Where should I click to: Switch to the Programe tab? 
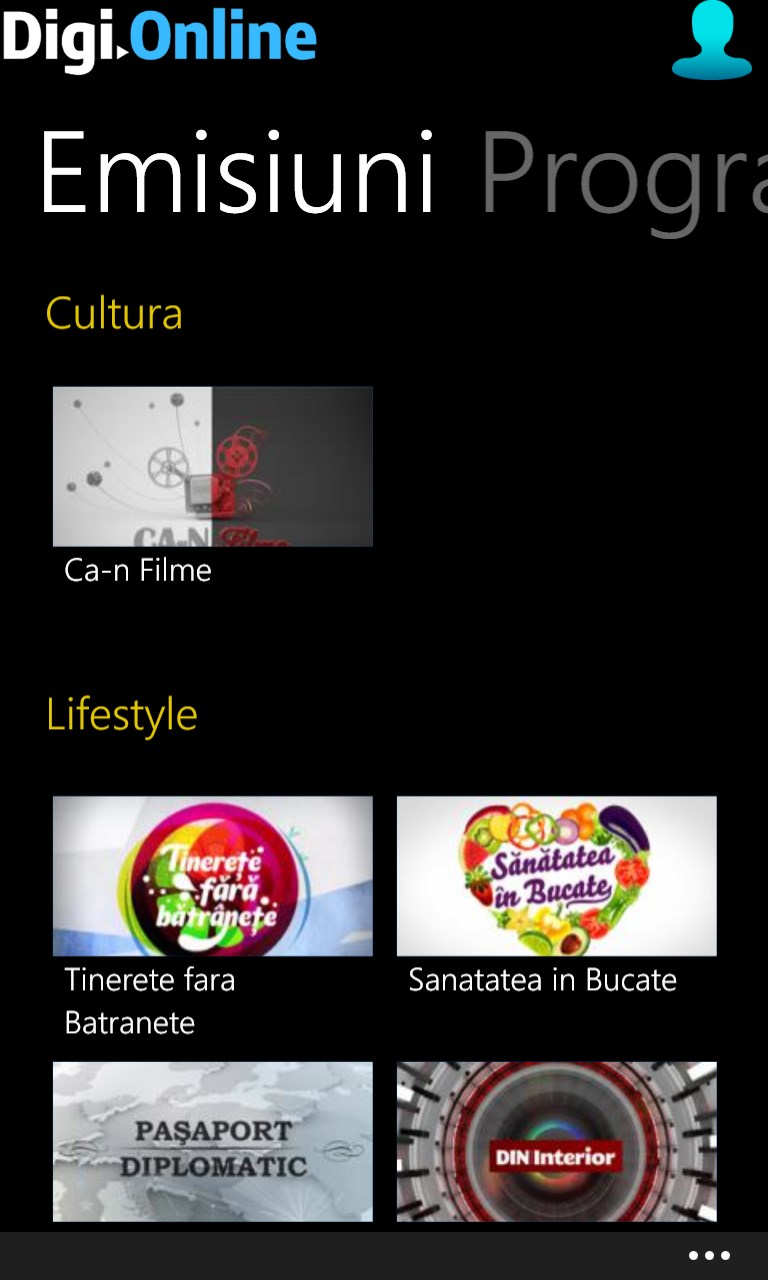coord(620,170)
